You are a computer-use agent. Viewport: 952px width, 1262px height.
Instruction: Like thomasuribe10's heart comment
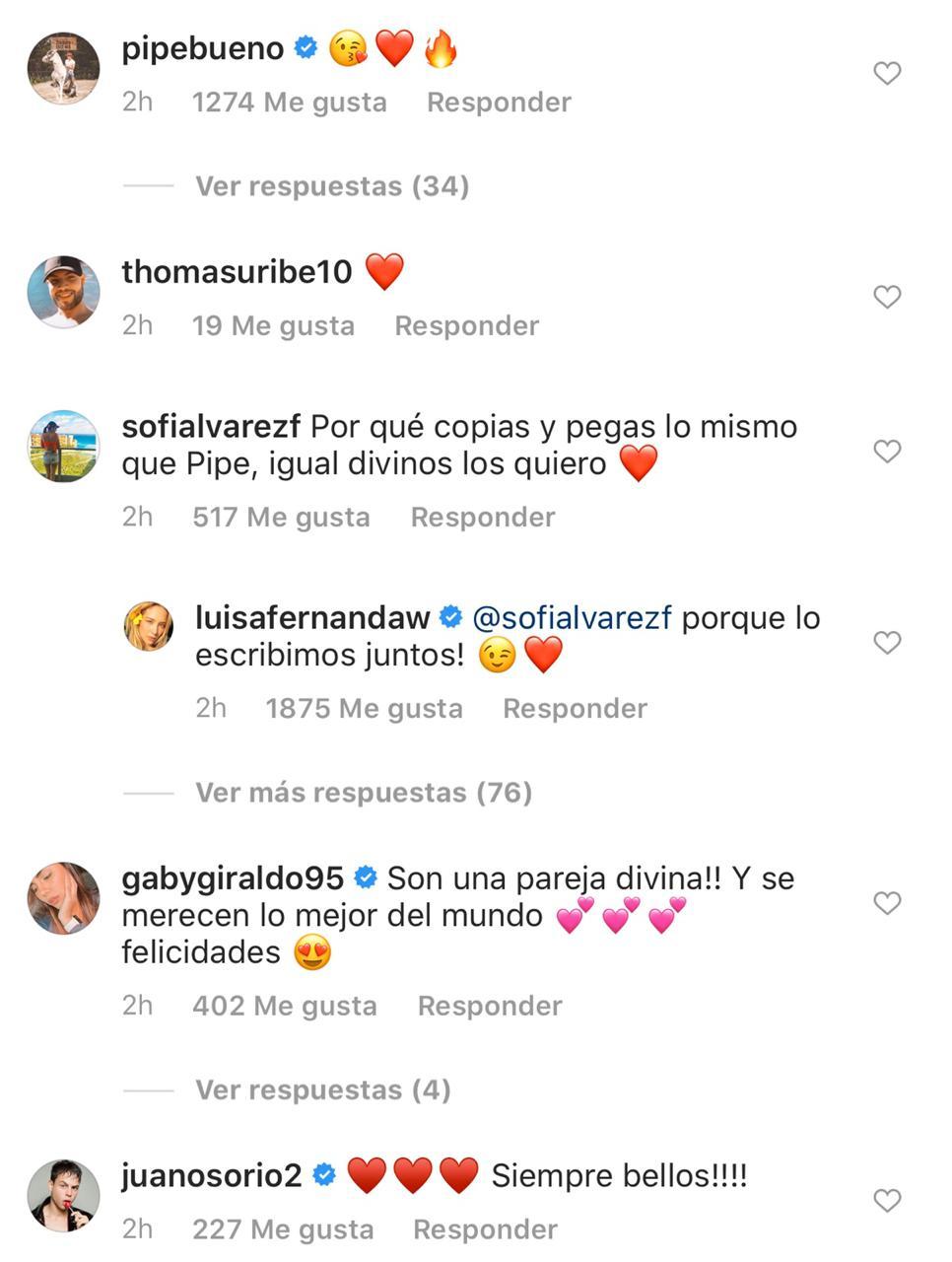click(x=887, y=297)
